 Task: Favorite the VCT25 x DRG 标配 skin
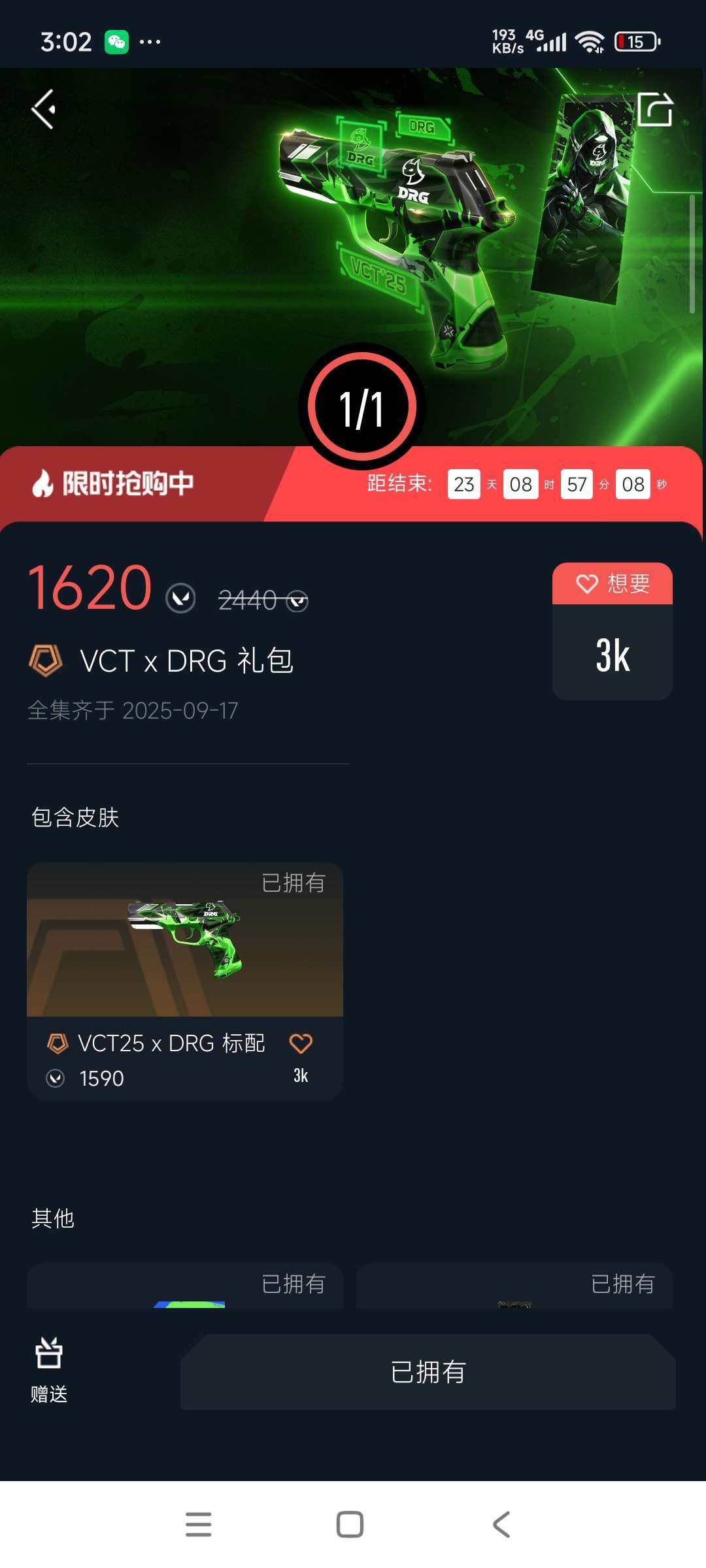301,1044
